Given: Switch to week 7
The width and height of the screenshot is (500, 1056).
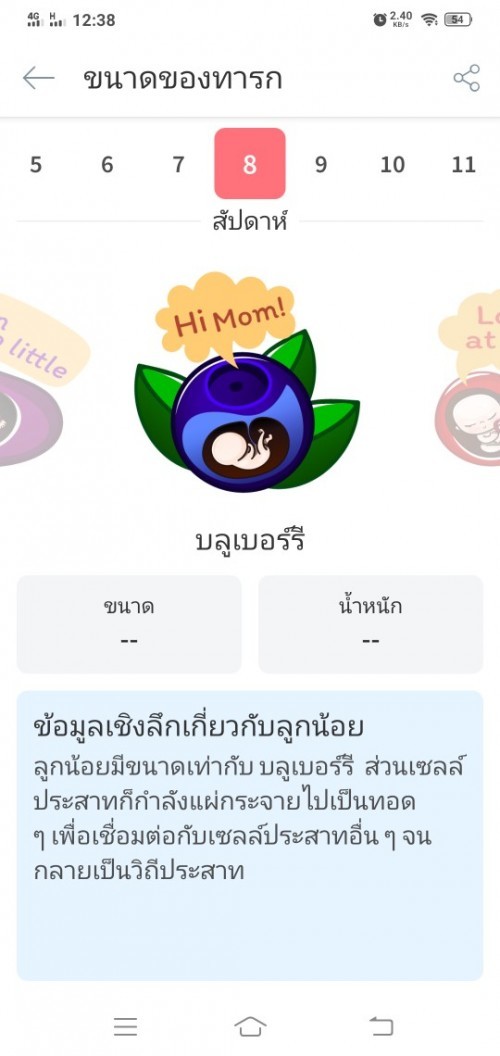Looking at the screenshot, I should (178, 164).
